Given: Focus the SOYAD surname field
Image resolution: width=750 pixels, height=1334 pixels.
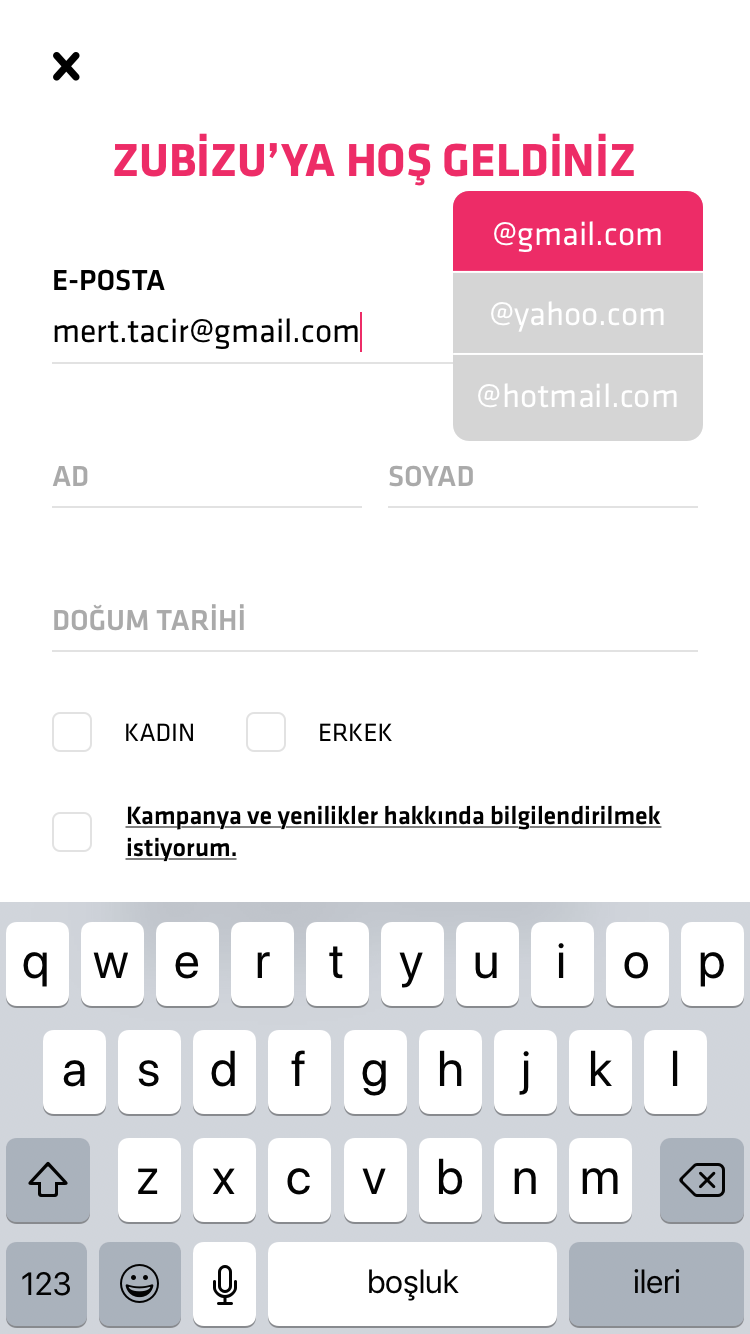Looking at the screenshot, I should 543,478.
